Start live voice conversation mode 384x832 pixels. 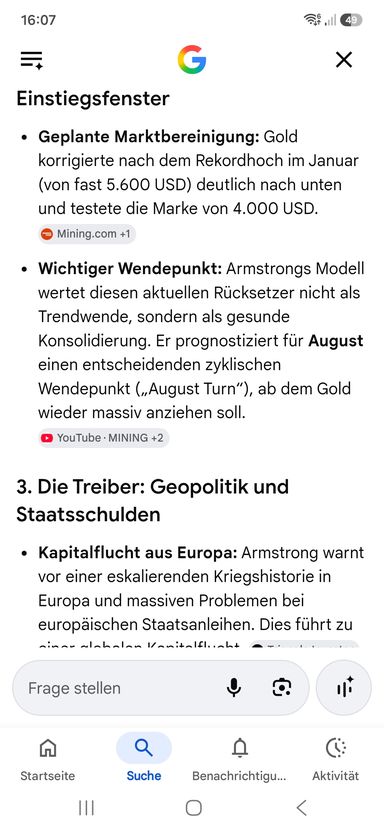(x=345, y=688)
